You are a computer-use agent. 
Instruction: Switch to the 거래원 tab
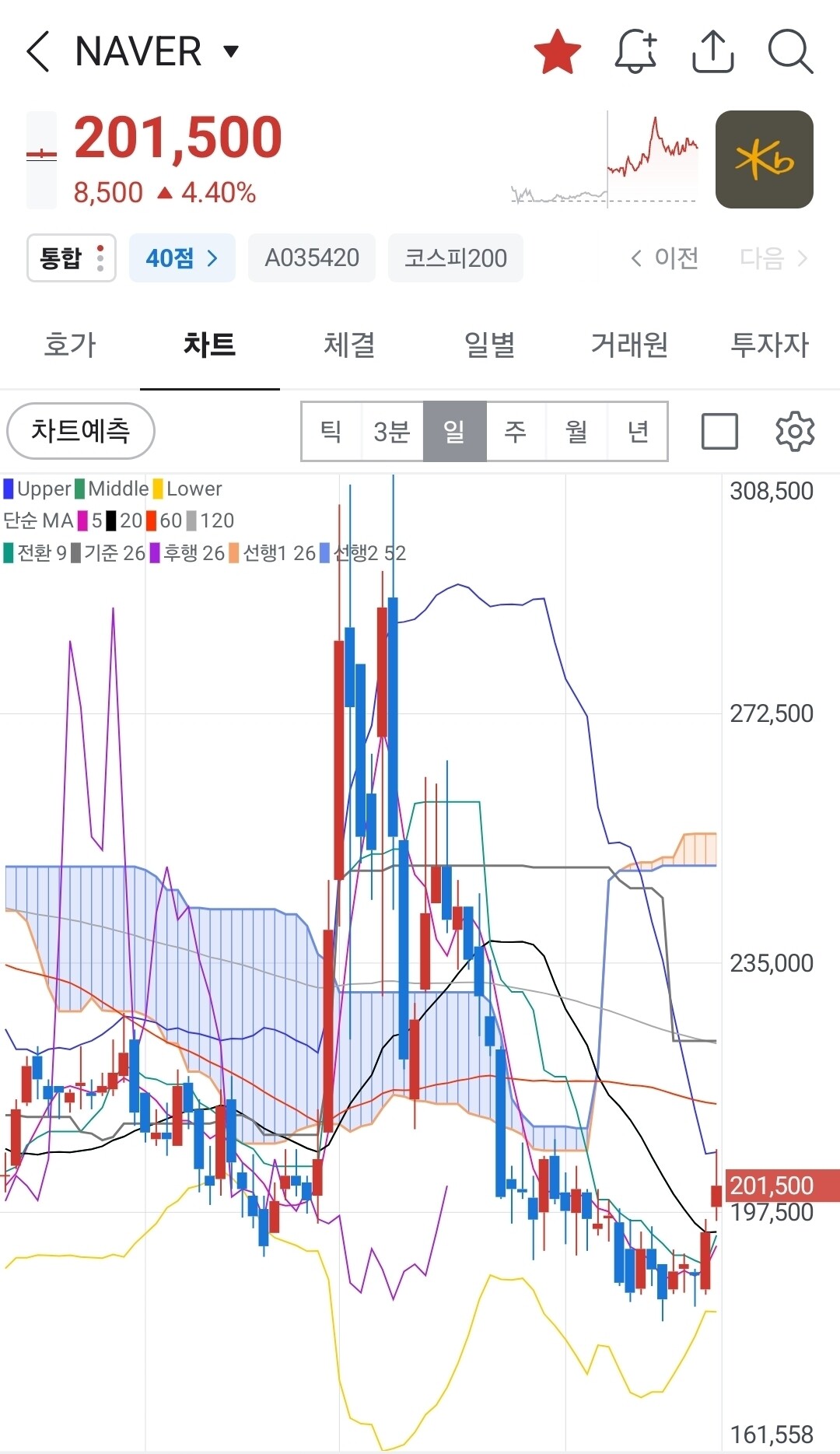pyautogui.click(x=630, y=345)
